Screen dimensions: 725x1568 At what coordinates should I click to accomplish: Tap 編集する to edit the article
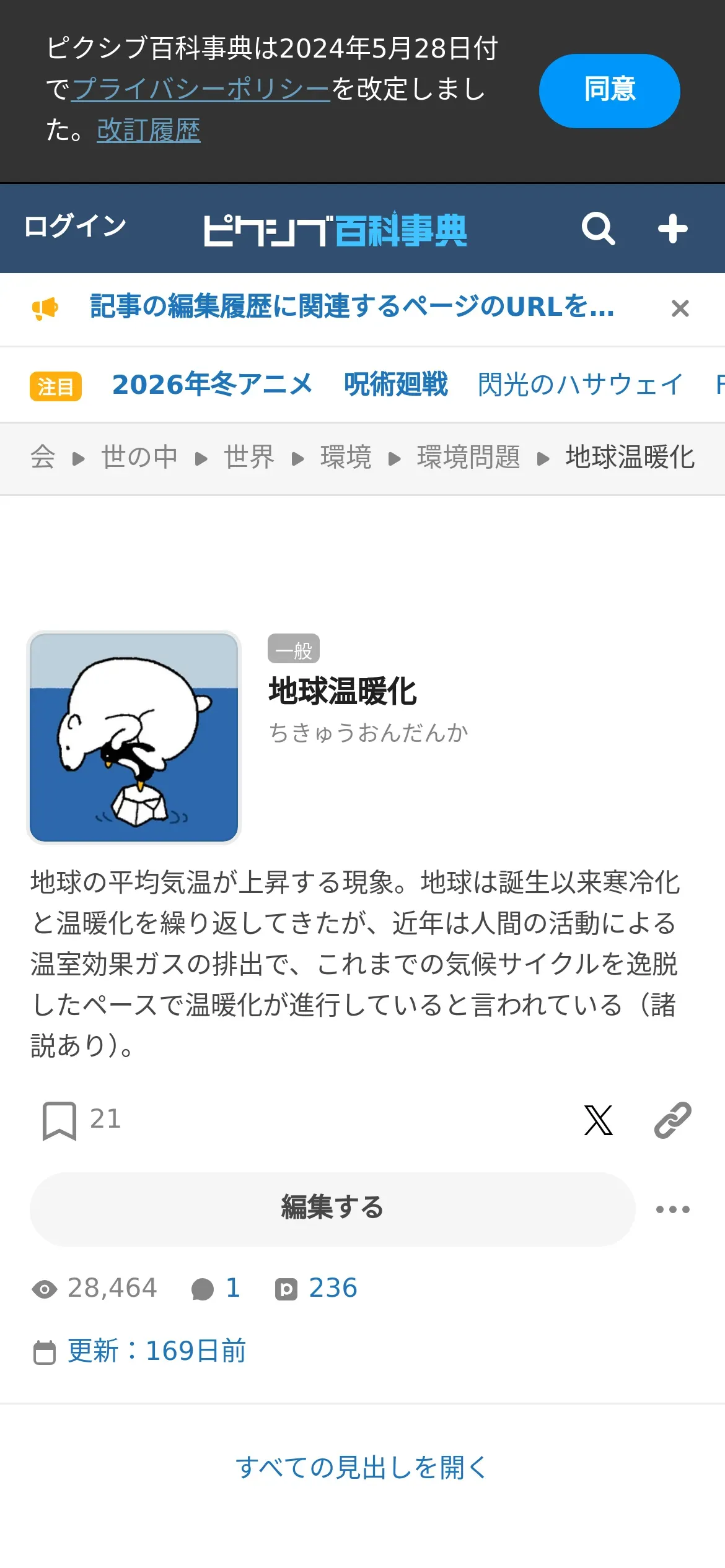click(x=332, y=1208)
